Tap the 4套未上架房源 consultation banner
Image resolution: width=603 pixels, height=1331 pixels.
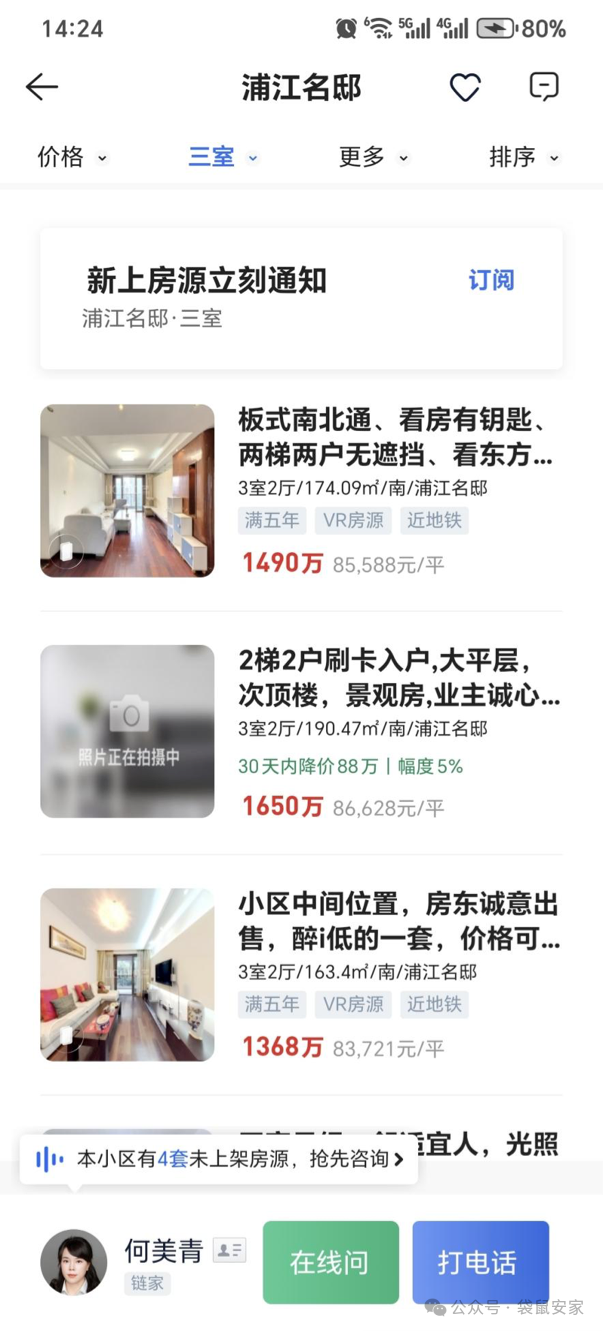pos(220,1160)
